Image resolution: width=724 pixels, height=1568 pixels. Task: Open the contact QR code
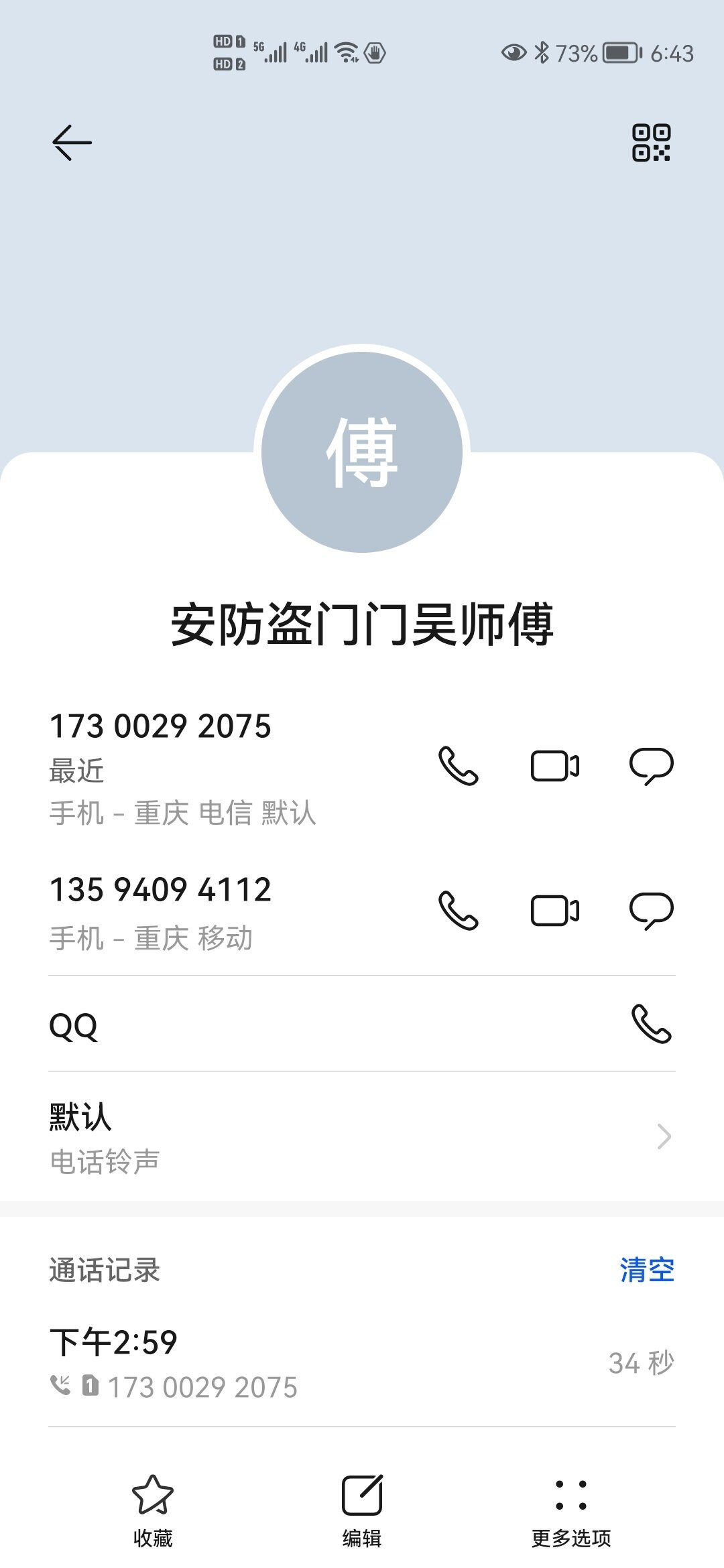651,143
